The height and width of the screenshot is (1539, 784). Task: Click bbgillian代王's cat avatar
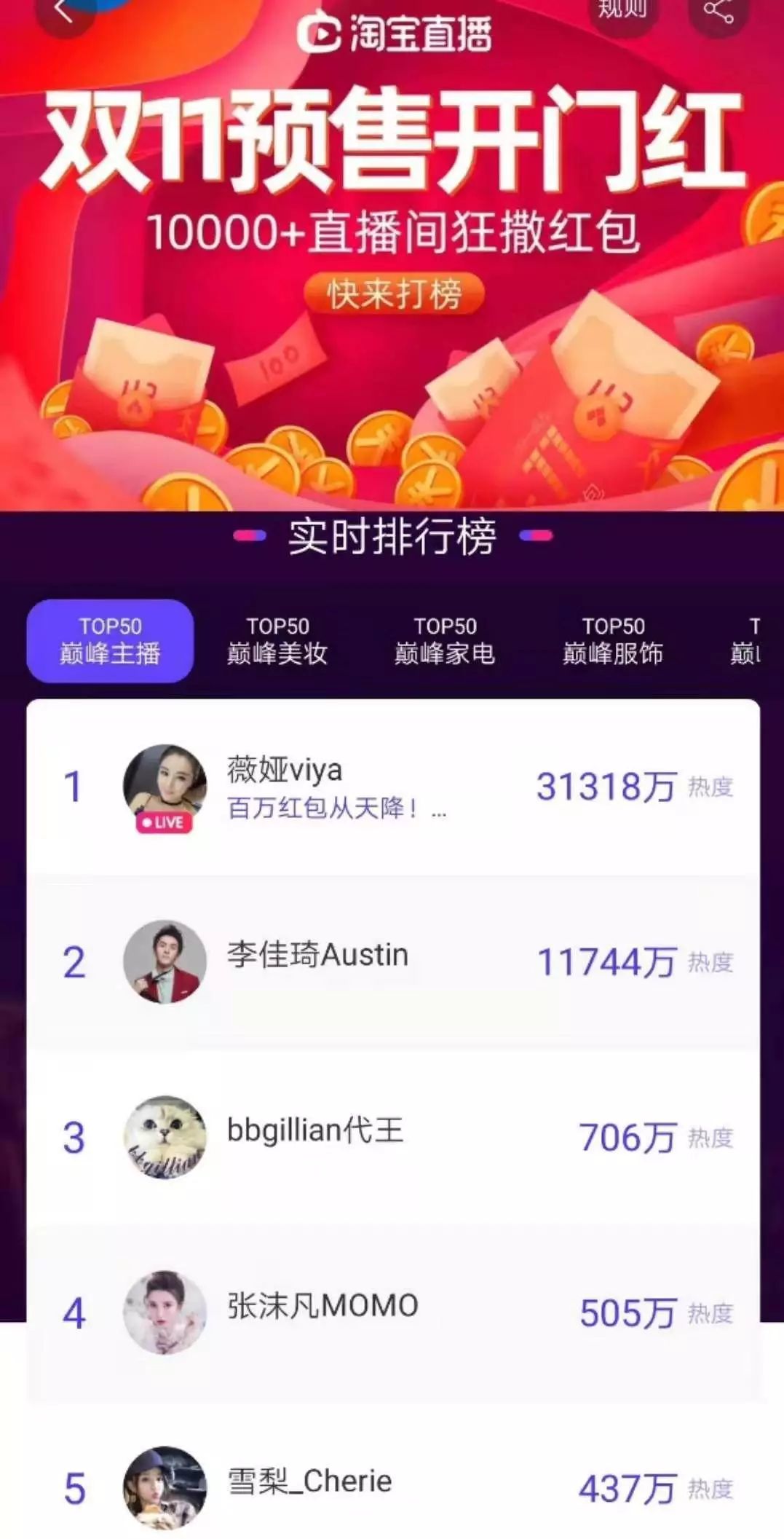click(x=165, y=1133)
